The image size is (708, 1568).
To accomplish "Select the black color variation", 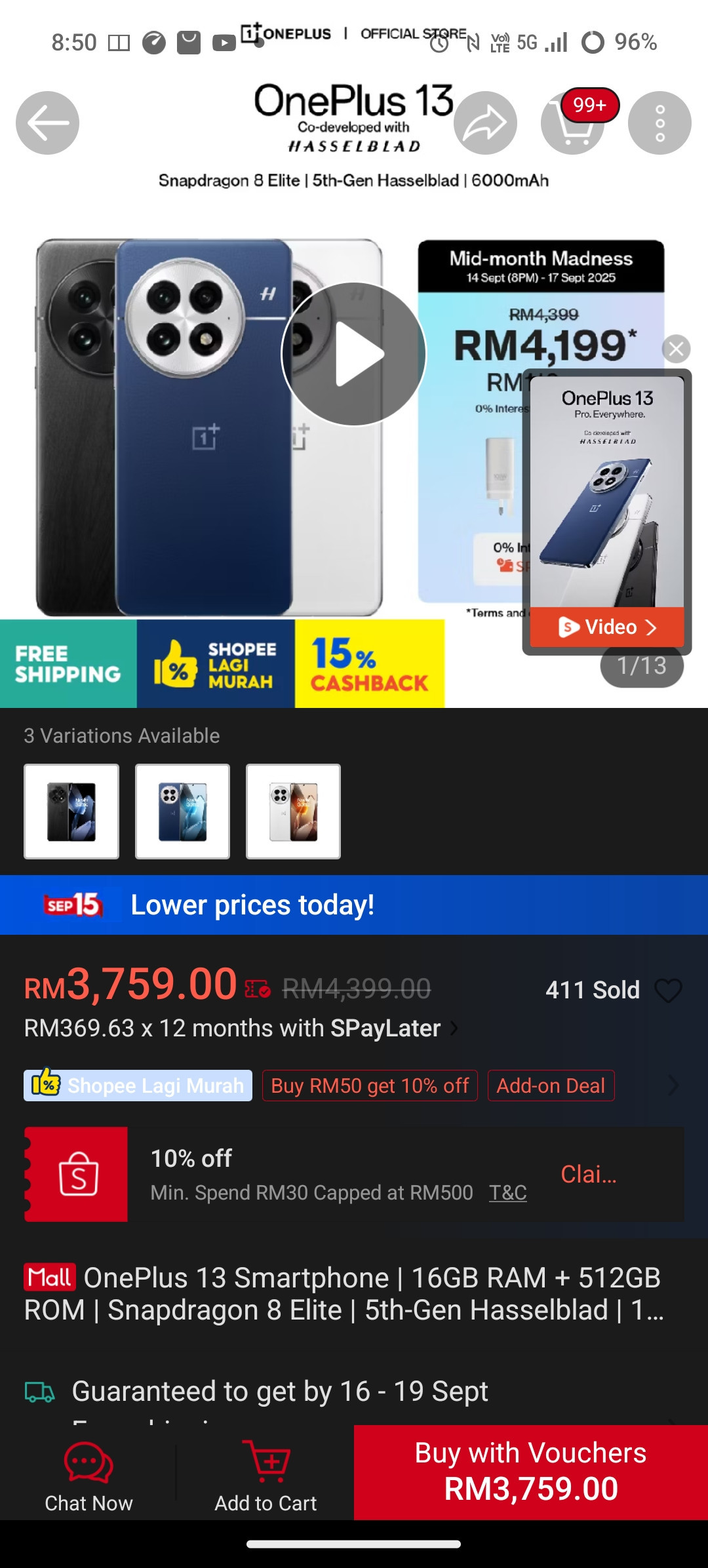I will point(71,812).
